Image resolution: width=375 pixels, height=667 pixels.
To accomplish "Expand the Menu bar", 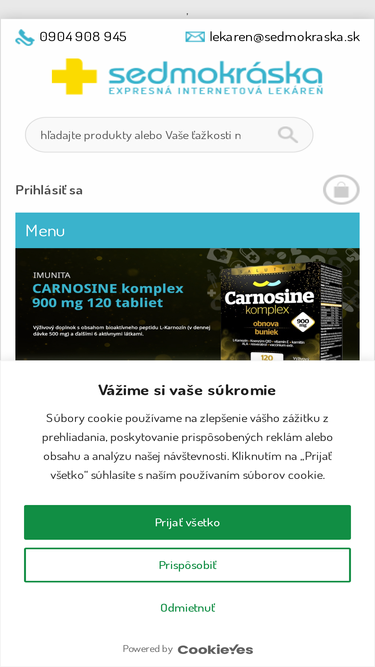I will (188, 230).
